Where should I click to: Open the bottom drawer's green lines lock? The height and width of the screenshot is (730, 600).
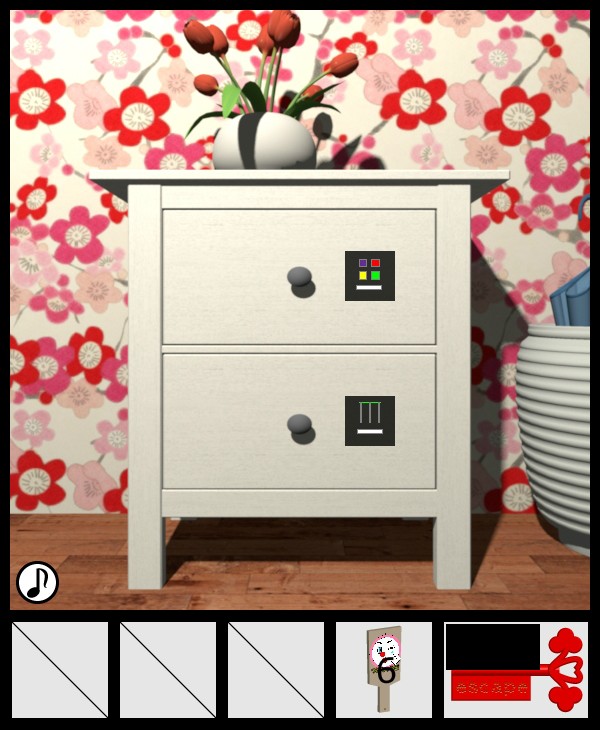click(x=370, y=420)
